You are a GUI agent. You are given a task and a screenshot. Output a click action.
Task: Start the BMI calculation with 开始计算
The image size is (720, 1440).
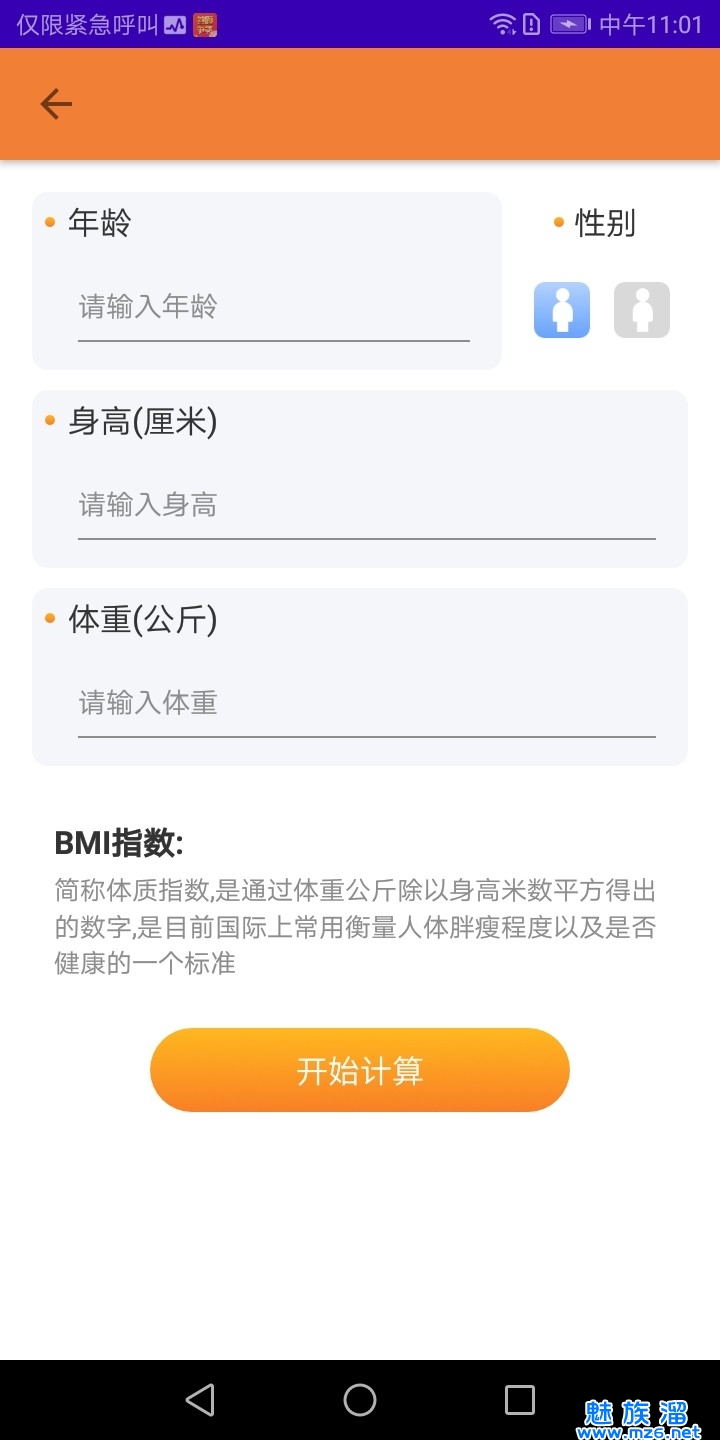pyautogui.click(x=360, y=1070)
